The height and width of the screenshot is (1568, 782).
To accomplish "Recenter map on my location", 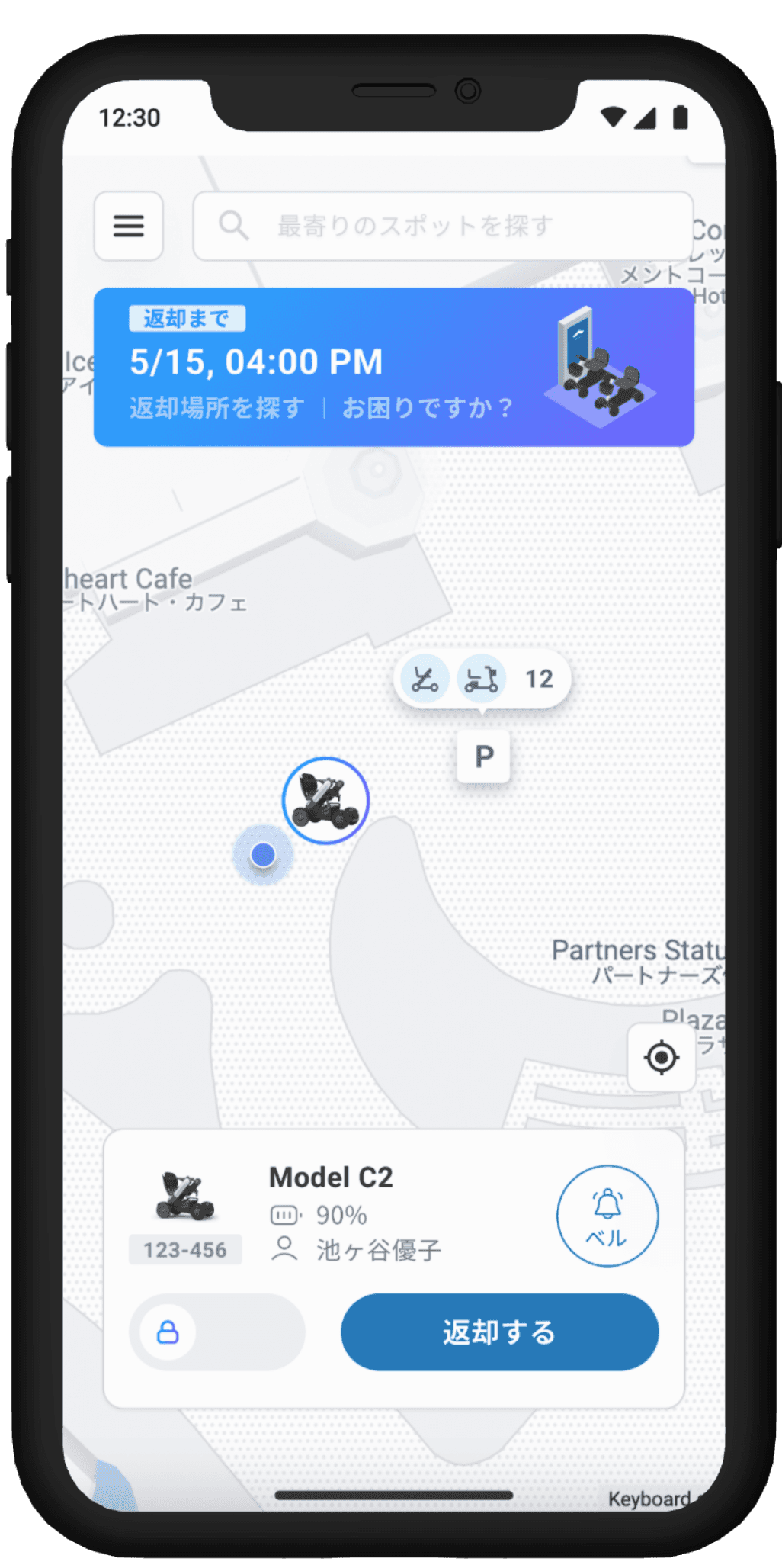I will 661,1058.
